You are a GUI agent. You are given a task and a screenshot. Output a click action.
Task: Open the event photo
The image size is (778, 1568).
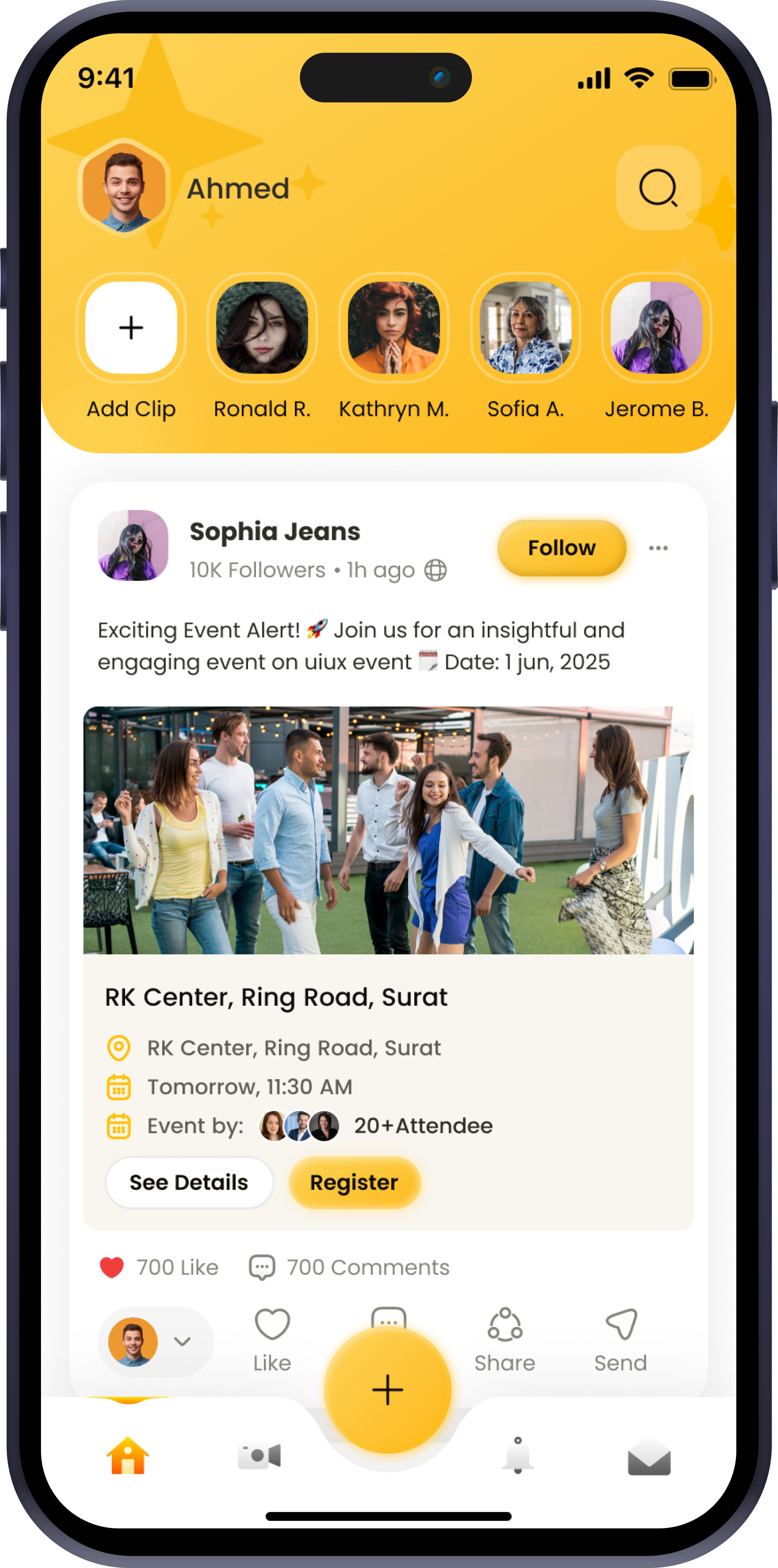pos(388,830)
